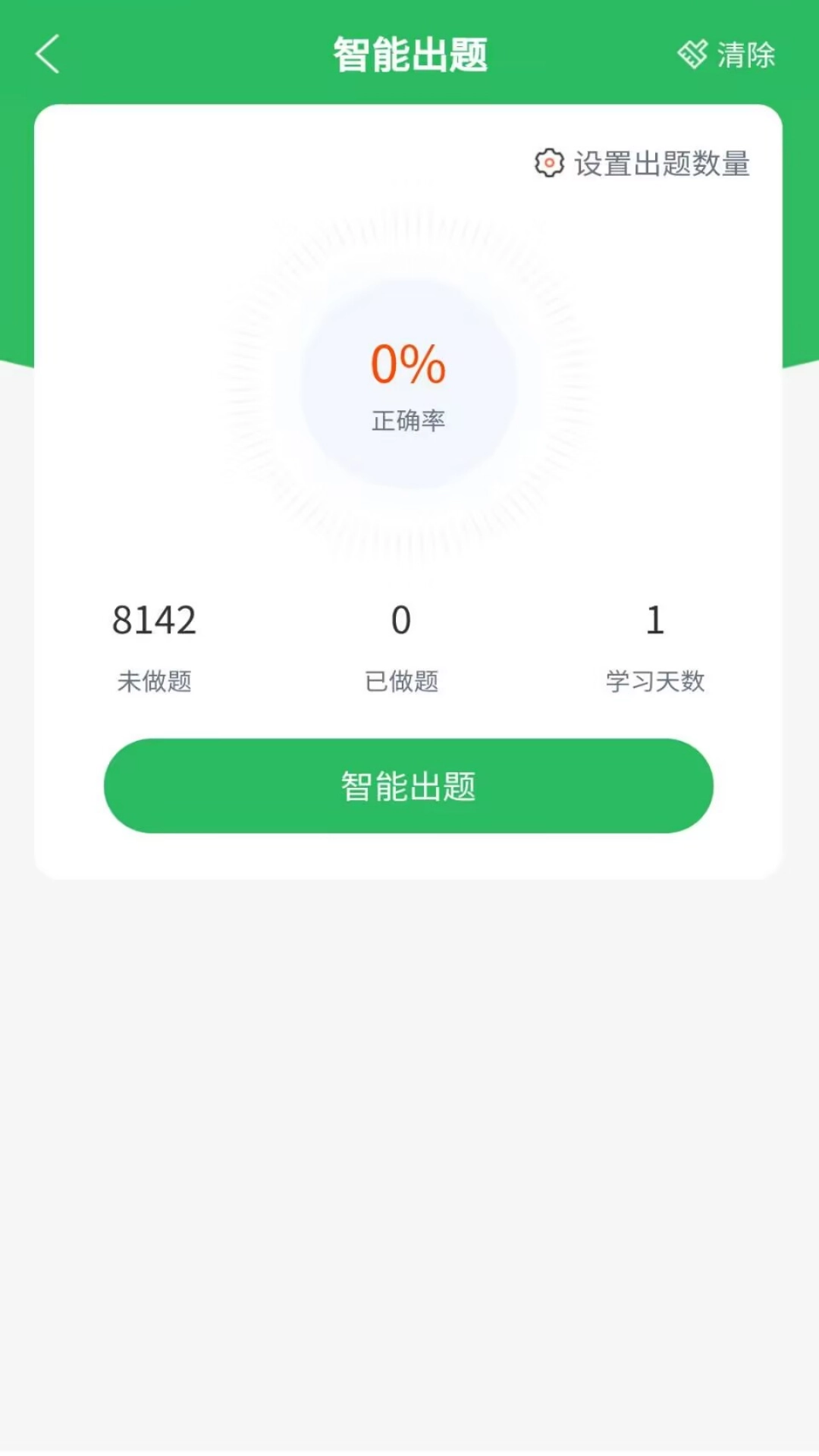Image resolution: width=819 pixels, height=1456 pixels.
Task: Start the 智能出题 green button
Action: coord(409,786)
